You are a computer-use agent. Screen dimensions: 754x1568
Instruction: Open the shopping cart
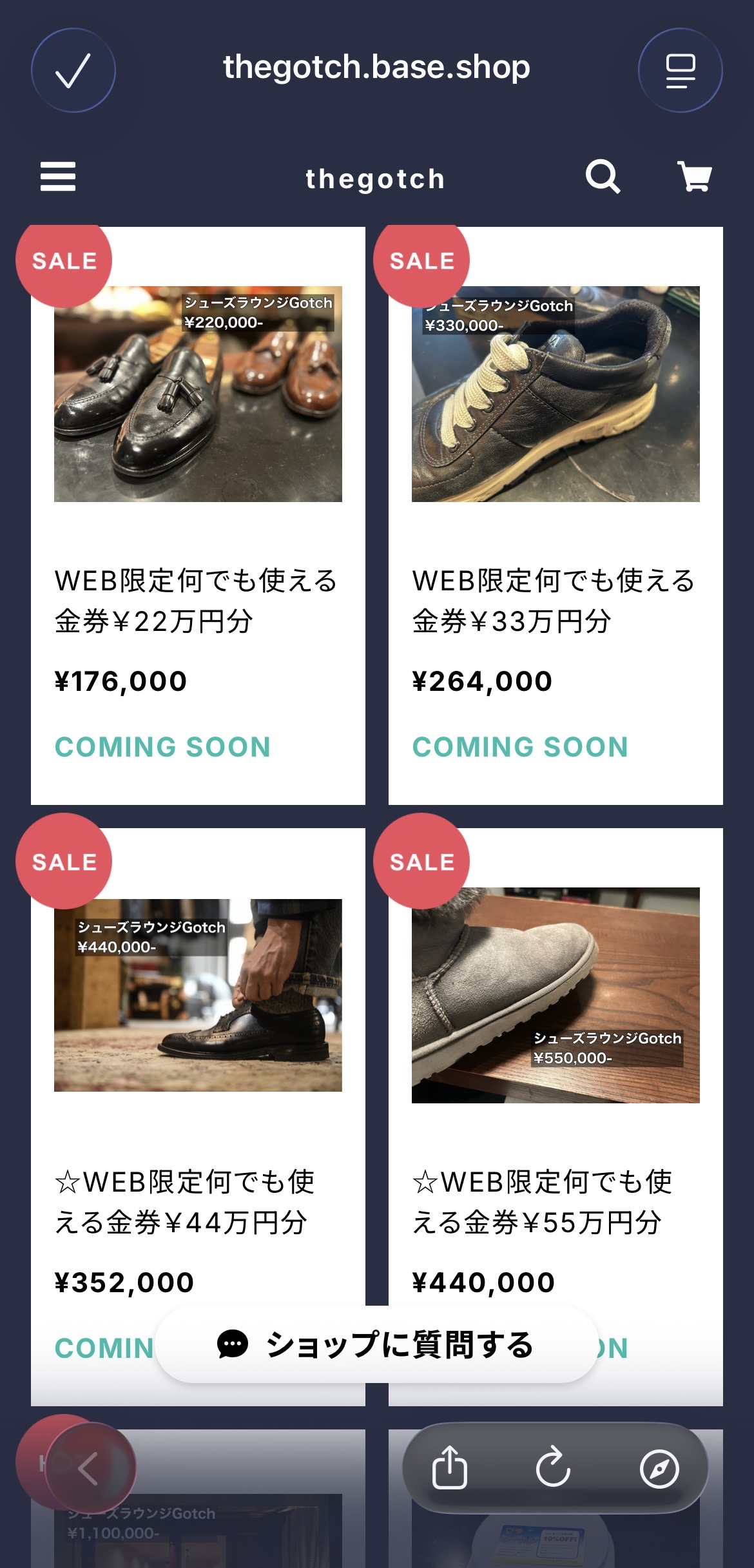[x=695, y=177]
